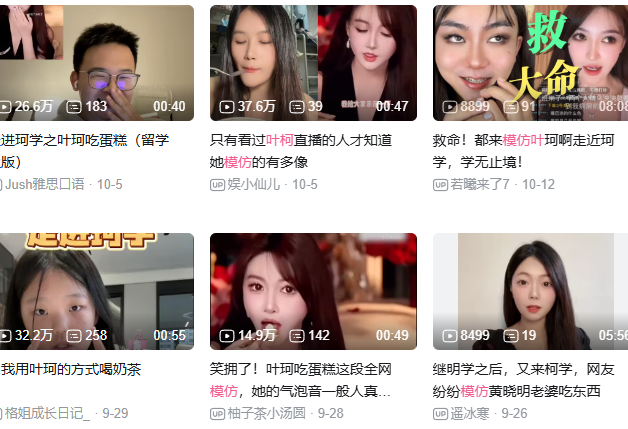Visit uploader Jush雅思口语's profile
The height and width of the screenshot is (429, 628).
pos(45,184)
